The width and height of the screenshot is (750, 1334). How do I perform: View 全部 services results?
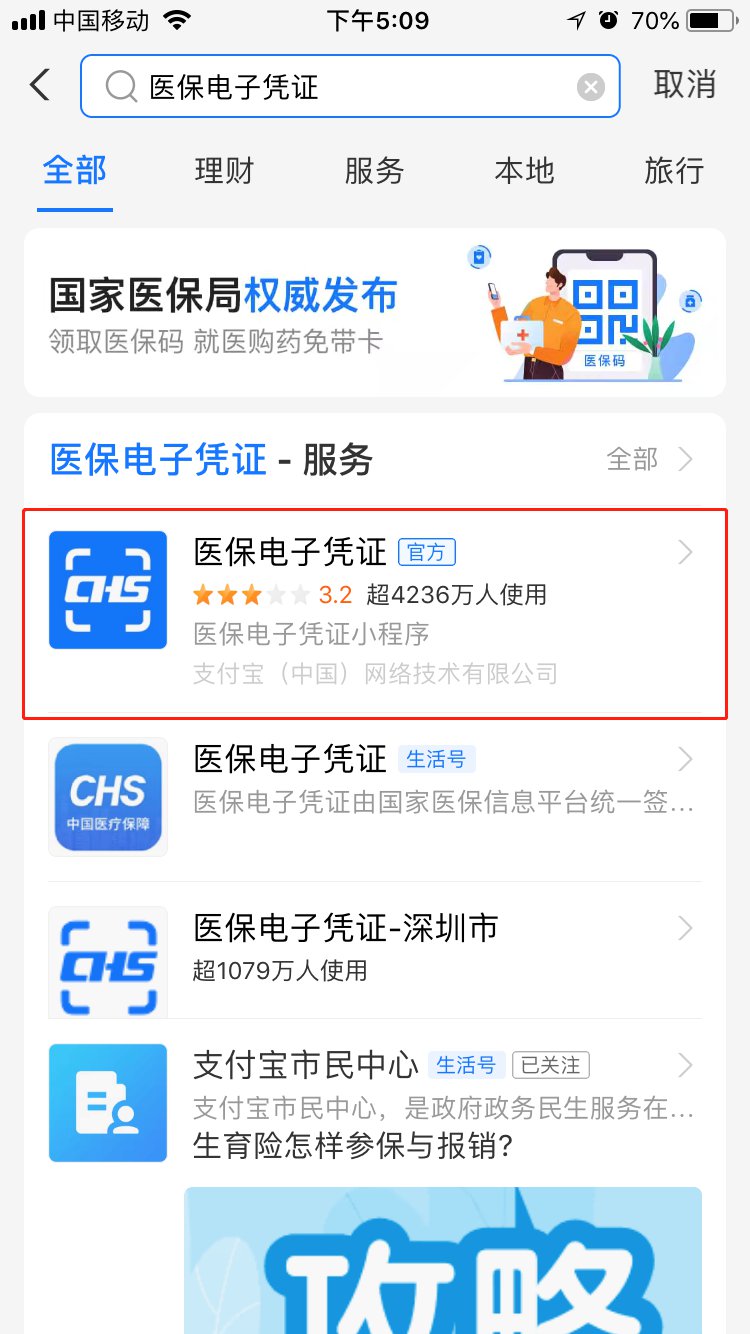coord(650,460)
